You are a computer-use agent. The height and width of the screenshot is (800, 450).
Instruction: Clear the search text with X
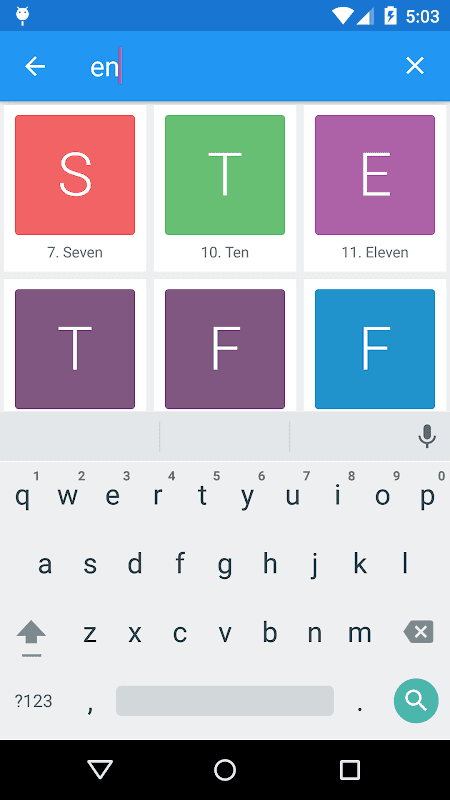point(414,66)
